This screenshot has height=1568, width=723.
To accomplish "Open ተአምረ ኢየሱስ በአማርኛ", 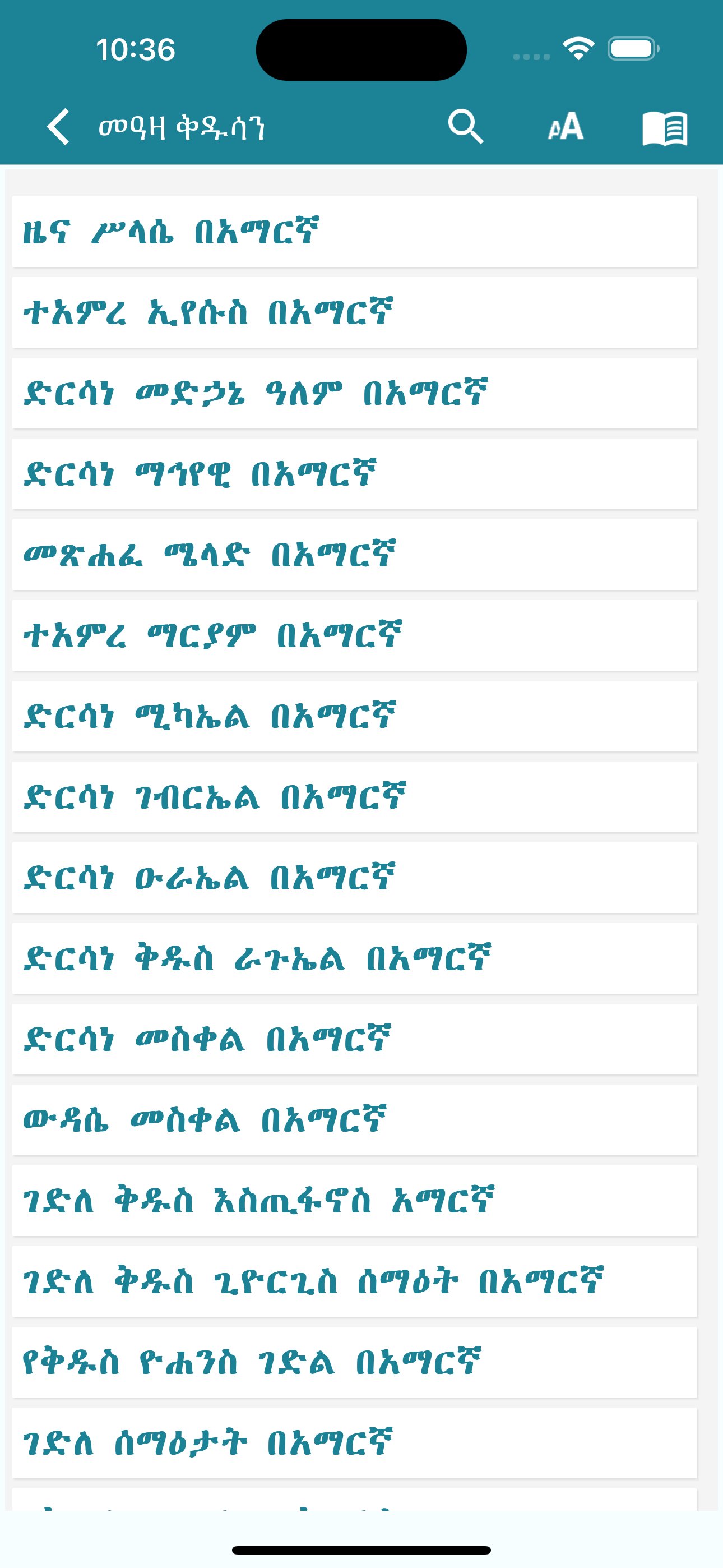I will tap(354, 312).
